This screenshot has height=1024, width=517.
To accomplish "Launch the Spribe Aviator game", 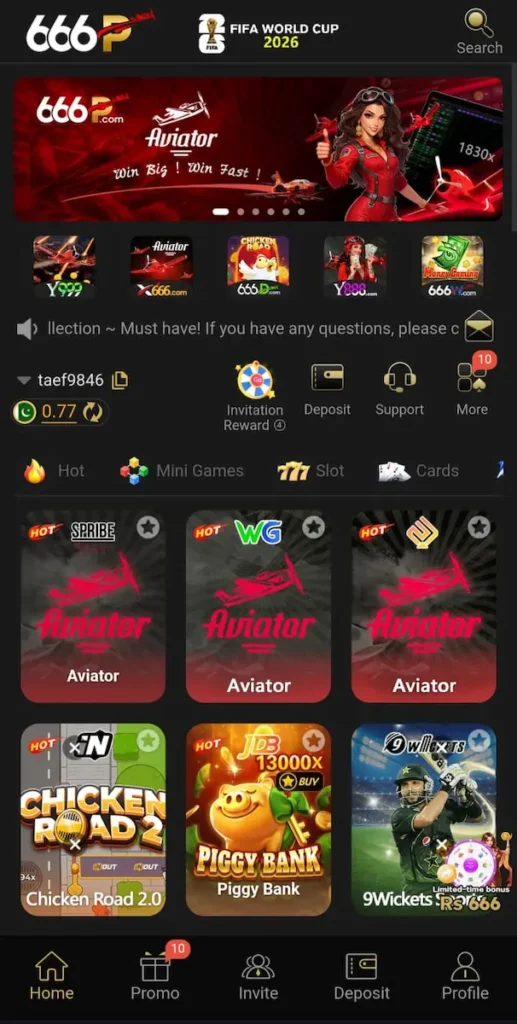I will click(93, 606).
